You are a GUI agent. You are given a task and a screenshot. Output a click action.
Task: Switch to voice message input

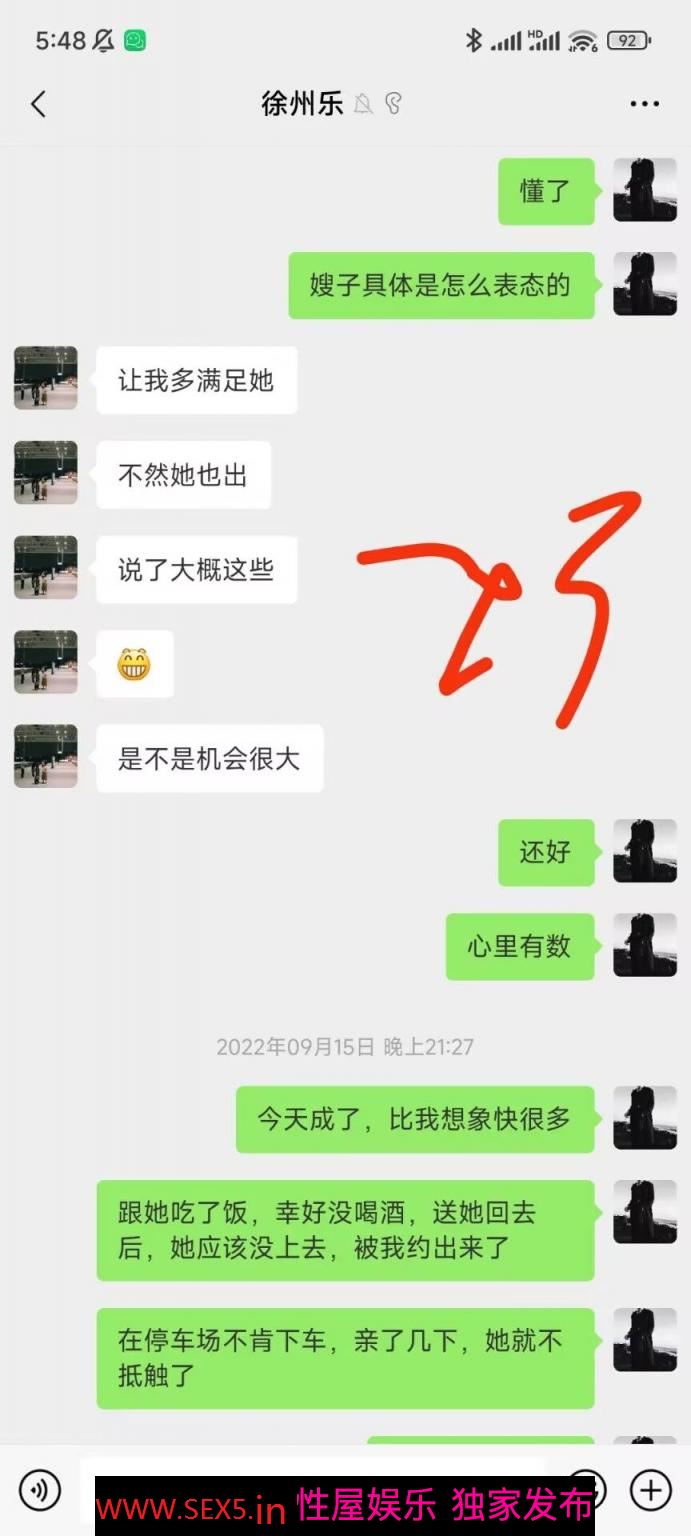coord(41,1490)
